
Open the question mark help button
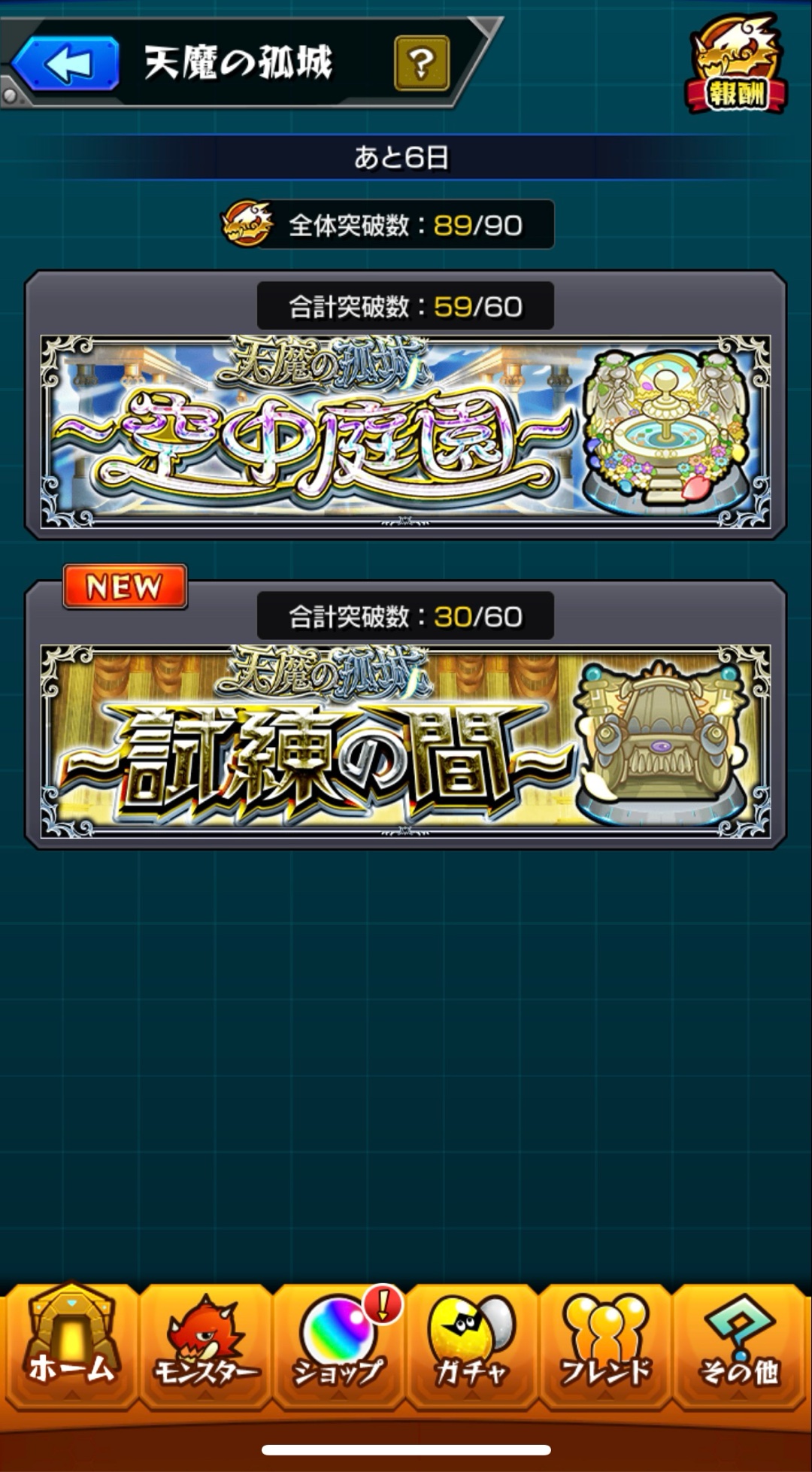(x=422, y=63)
